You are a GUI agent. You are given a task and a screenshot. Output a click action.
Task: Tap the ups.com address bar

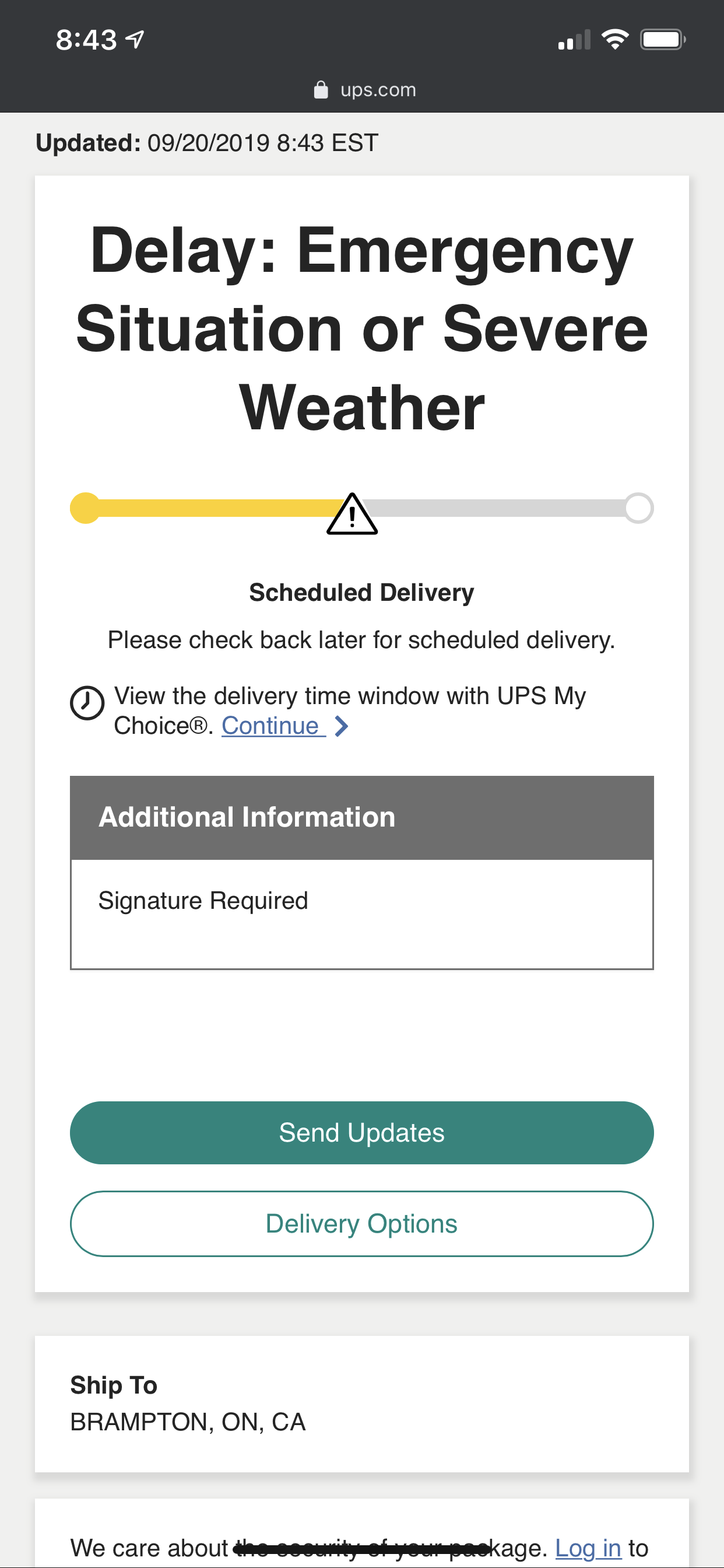pos(365,90)
